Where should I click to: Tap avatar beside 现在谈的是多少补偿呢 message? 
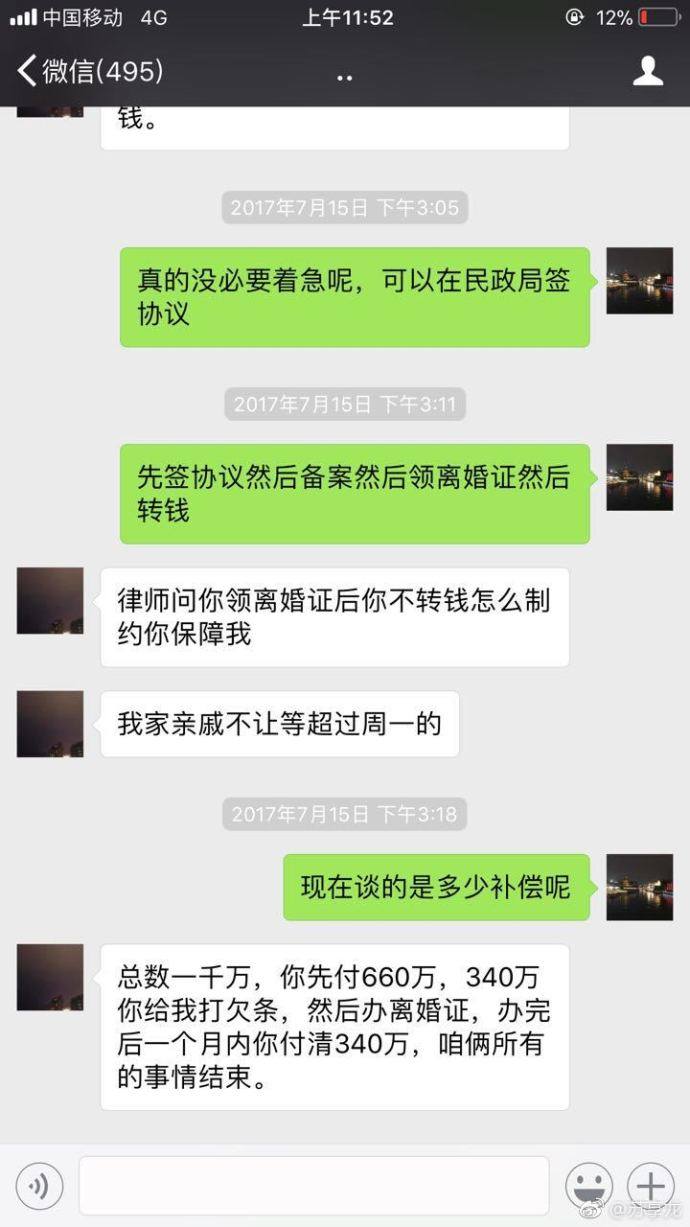pos(640,887)
